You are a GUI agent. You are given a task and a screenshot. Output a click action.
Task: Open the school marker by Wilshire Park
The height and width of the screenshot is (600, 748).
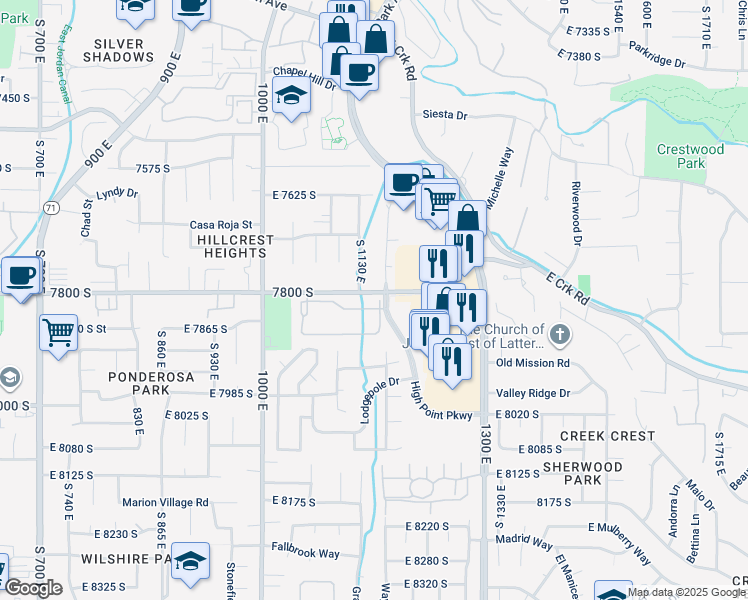[x=190, y=561]
